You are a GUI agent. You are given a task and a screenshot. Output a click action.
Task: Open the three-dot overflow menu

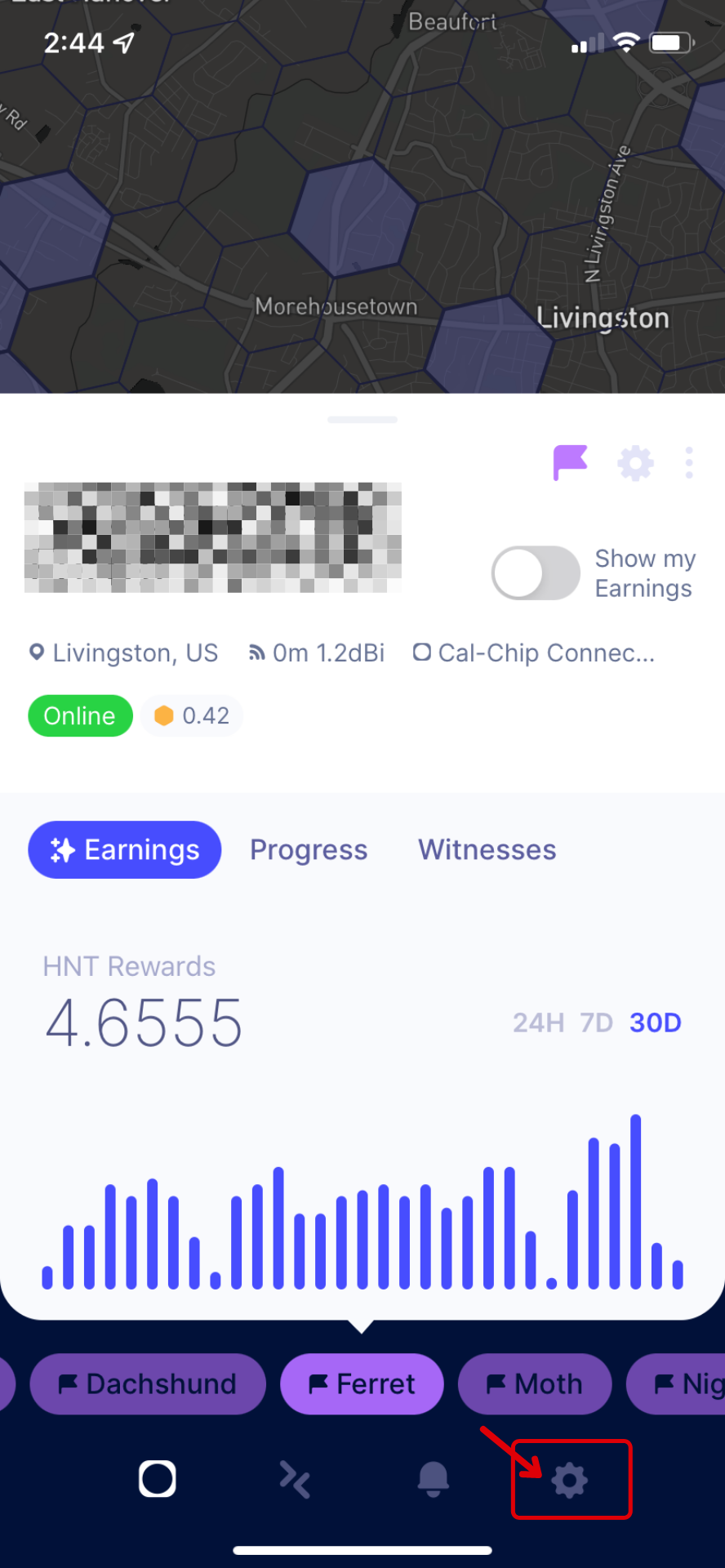point(689,463)
